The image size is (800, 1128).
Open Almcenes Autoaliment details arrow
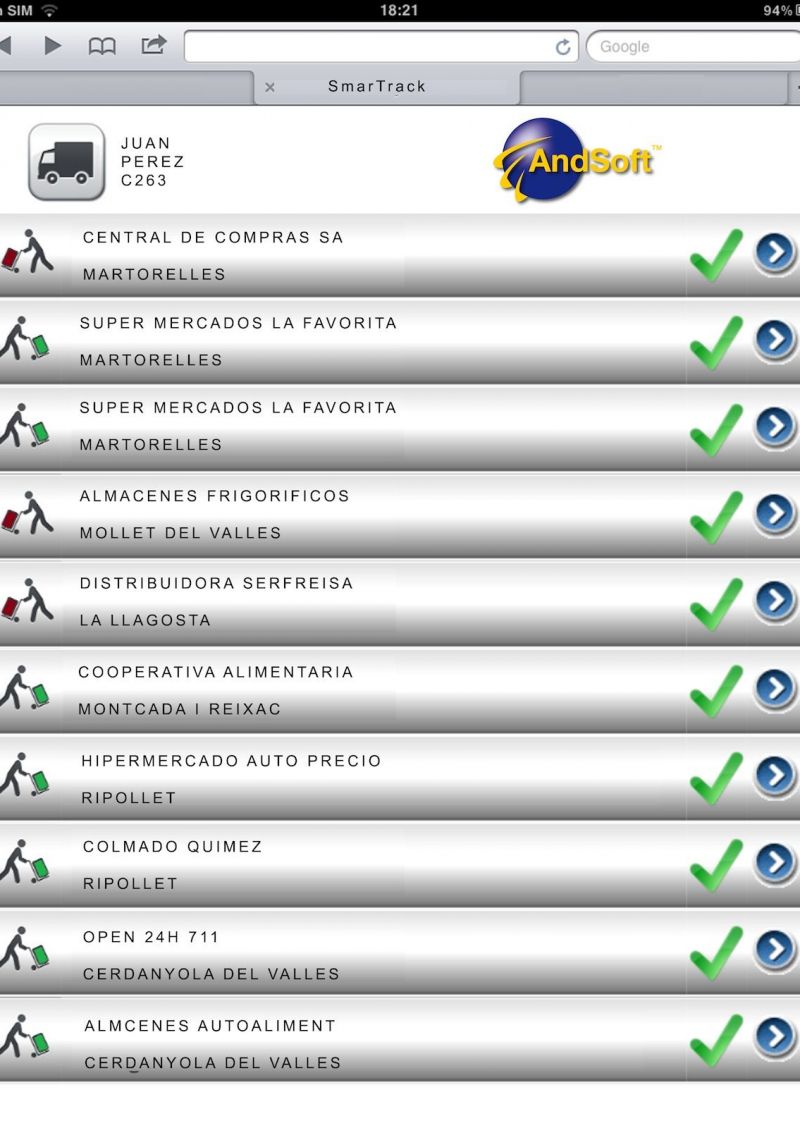(775, 1037)
